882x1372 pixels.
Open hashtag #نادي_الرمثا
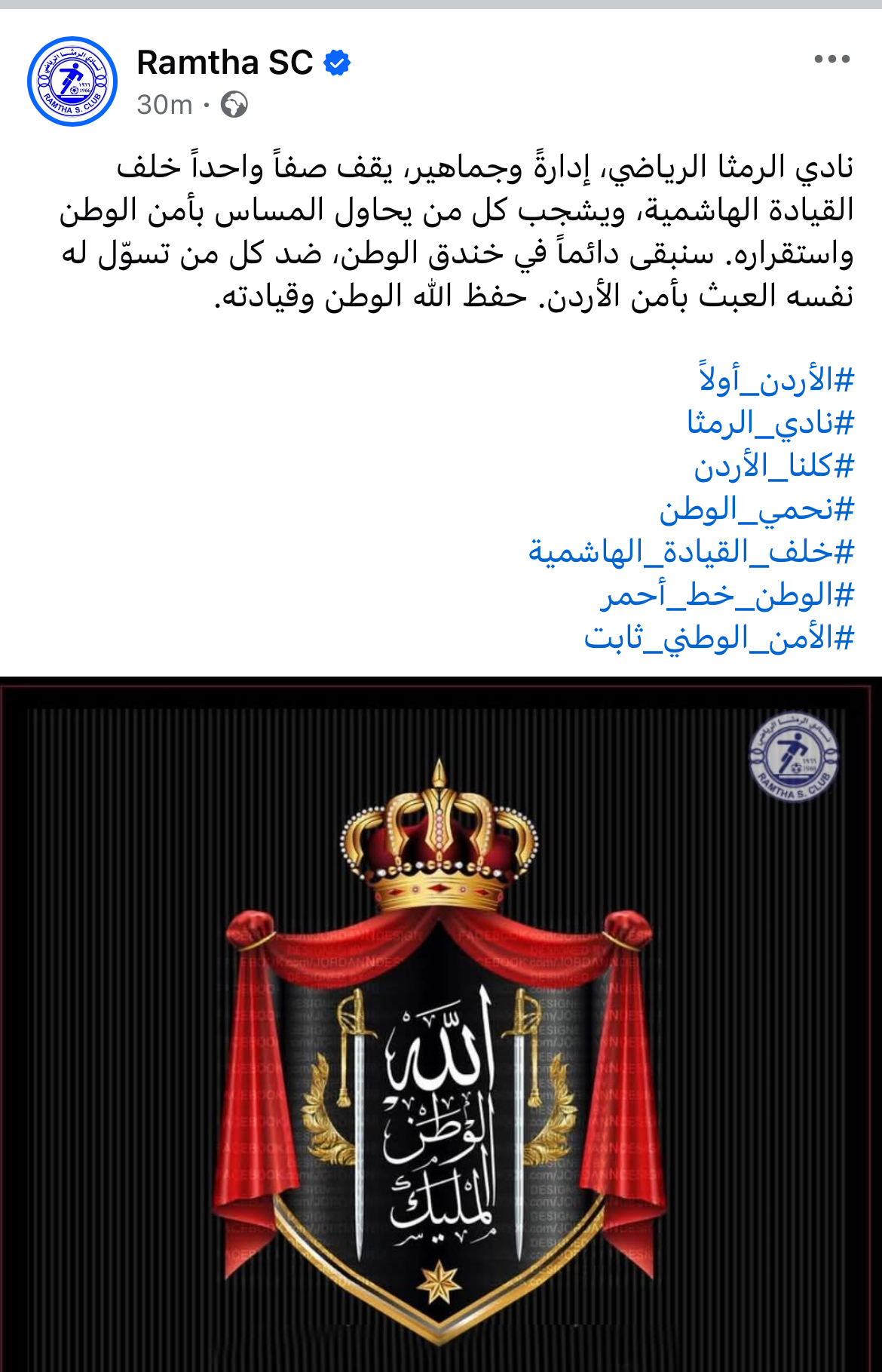[x=770, y=422]
